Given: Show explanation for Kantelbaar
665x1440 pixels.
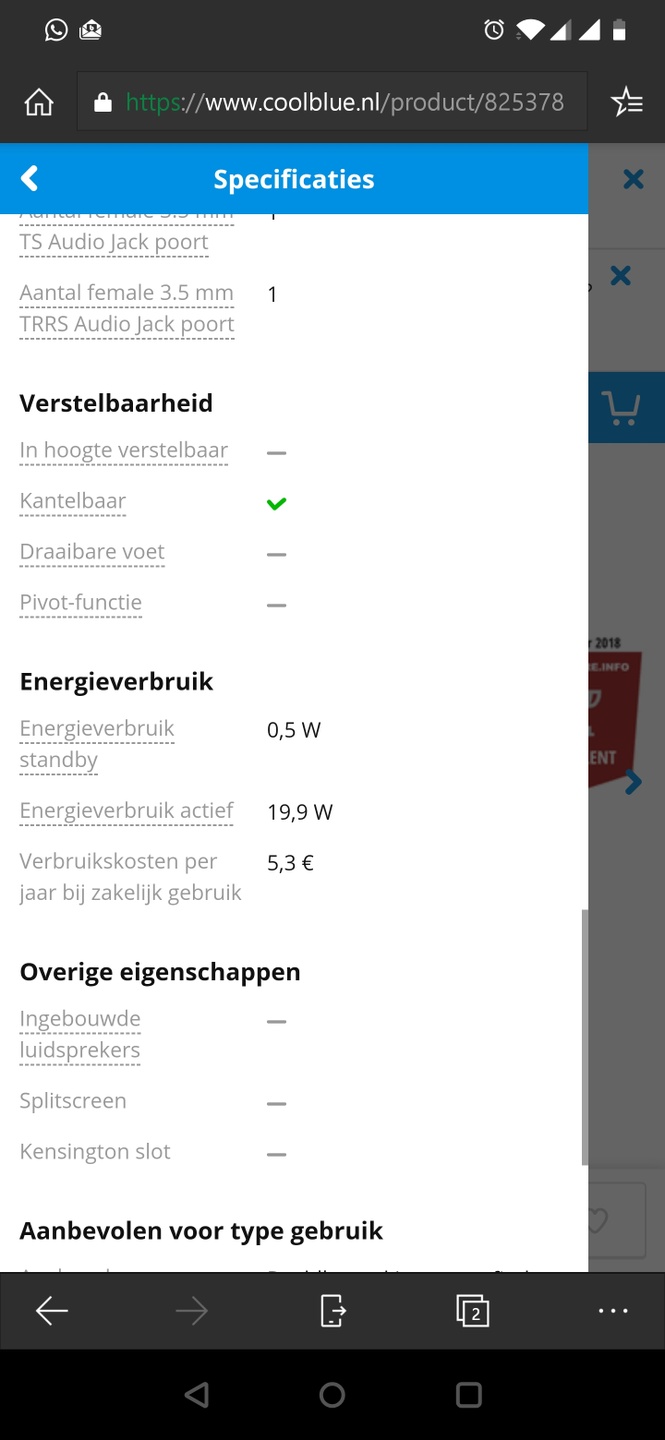Looking at the screenshot, I should (x=73, y=501).
